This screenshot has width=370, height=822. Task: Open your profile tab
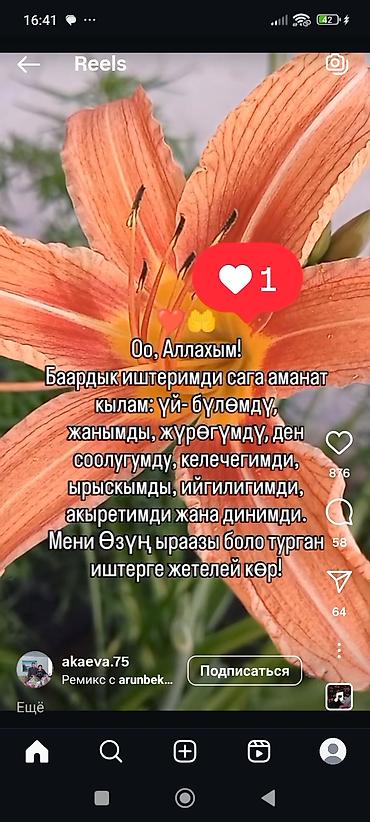[333, 751]
